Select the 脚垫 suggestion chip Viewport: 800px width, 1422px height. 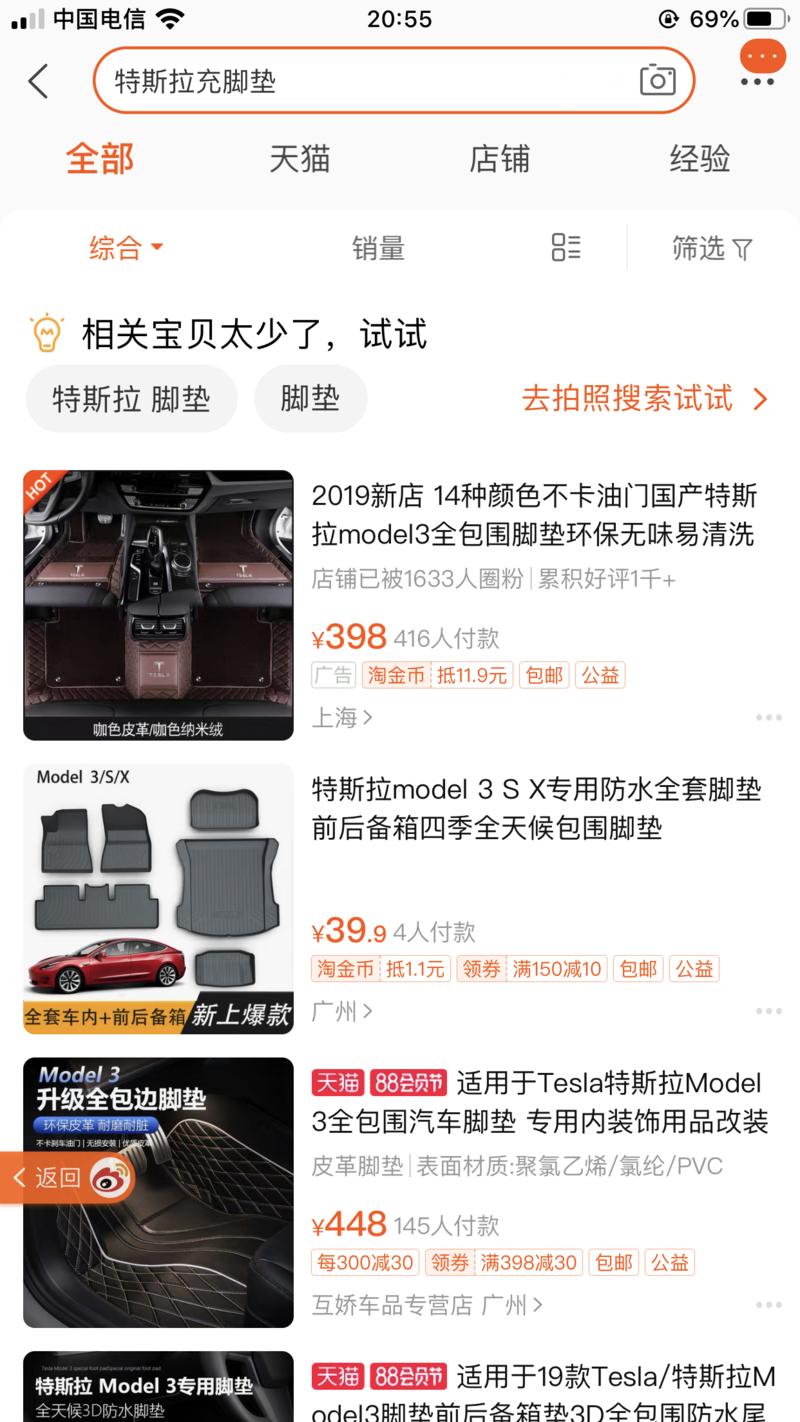pyautogui.click(x=310, y=398)
